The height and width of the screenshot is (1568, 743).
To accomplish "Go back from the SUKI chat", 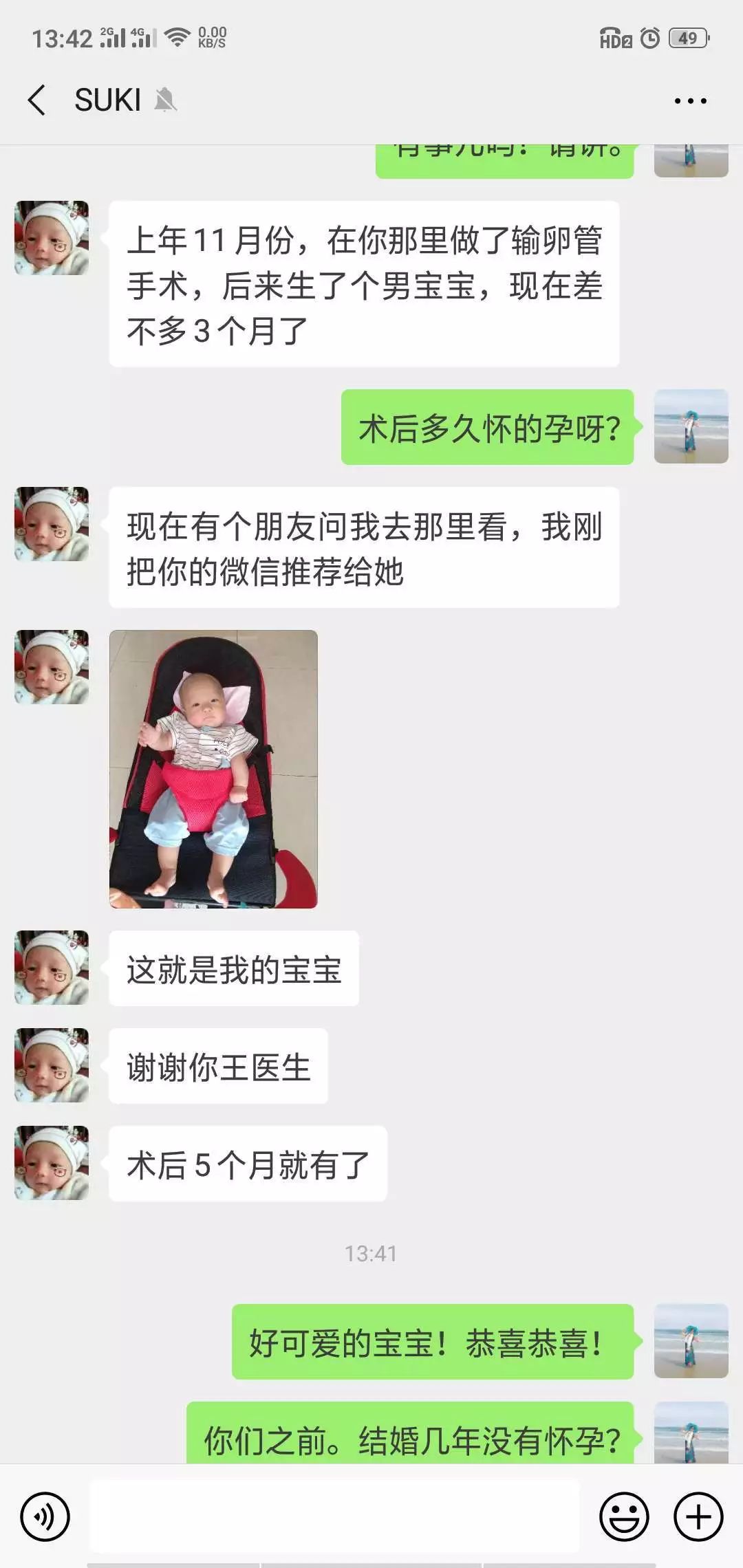I will (x=37, y=100).
